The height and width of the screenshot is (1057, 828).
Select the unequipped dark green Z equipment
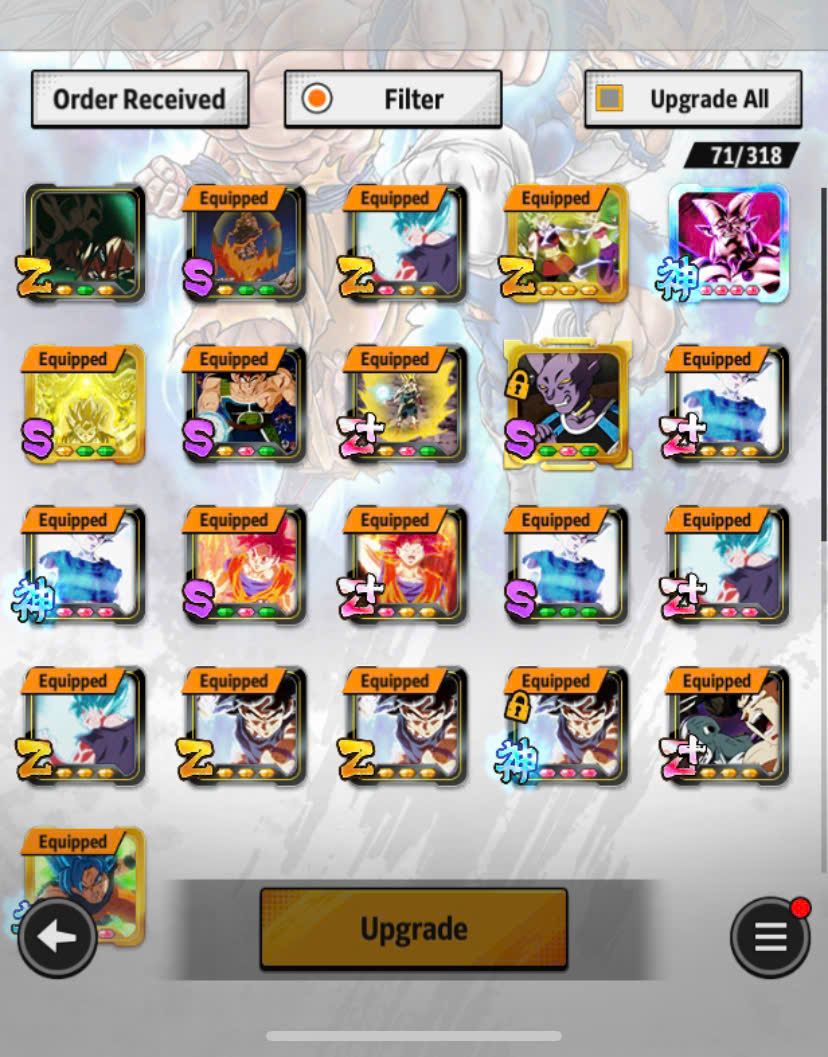[x=85, y=243]
